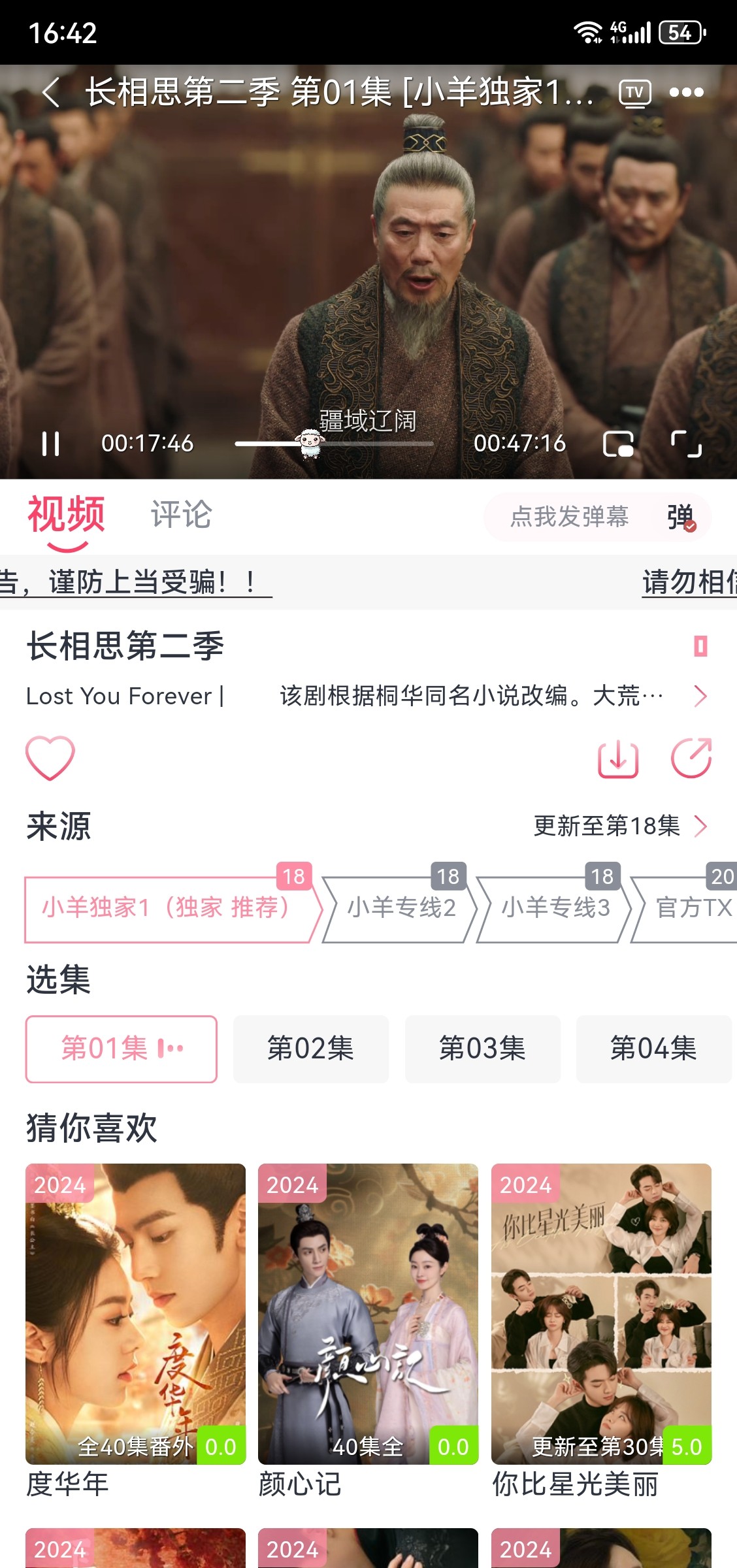Go back from the video player
737x1568 pixels.
(51, 92)
